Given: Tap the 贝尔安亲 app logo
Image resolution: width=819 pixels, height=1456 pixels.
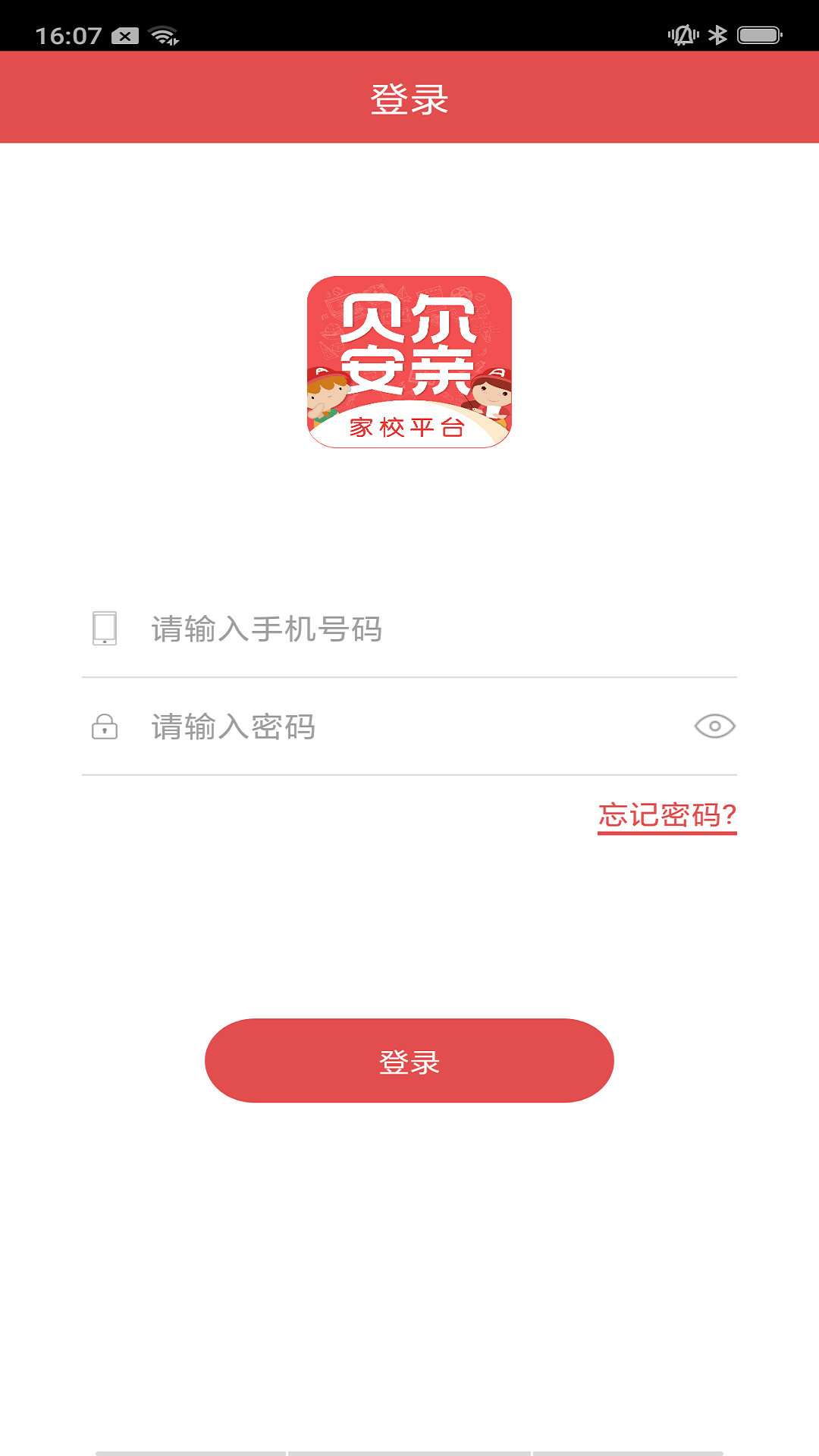Looking at the screenshot, I should 409,364.
